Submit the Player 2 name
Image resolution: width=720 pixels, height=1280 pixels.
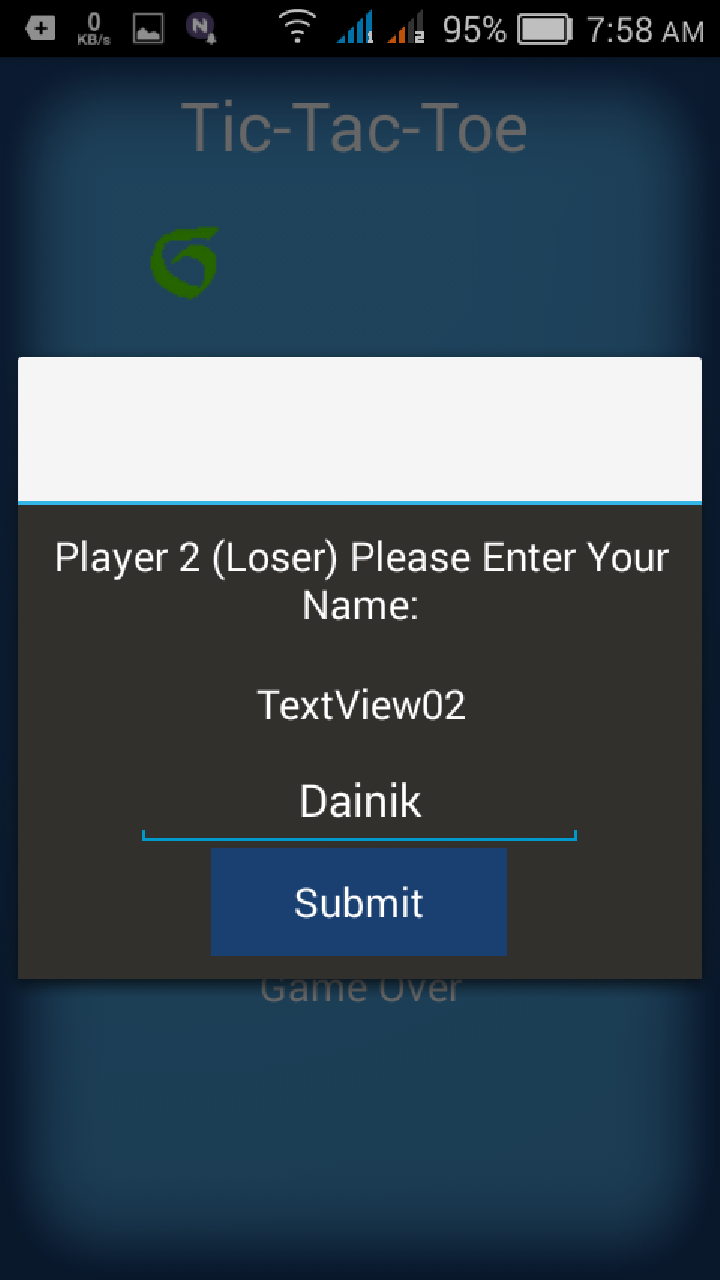(x=359, y=902)
